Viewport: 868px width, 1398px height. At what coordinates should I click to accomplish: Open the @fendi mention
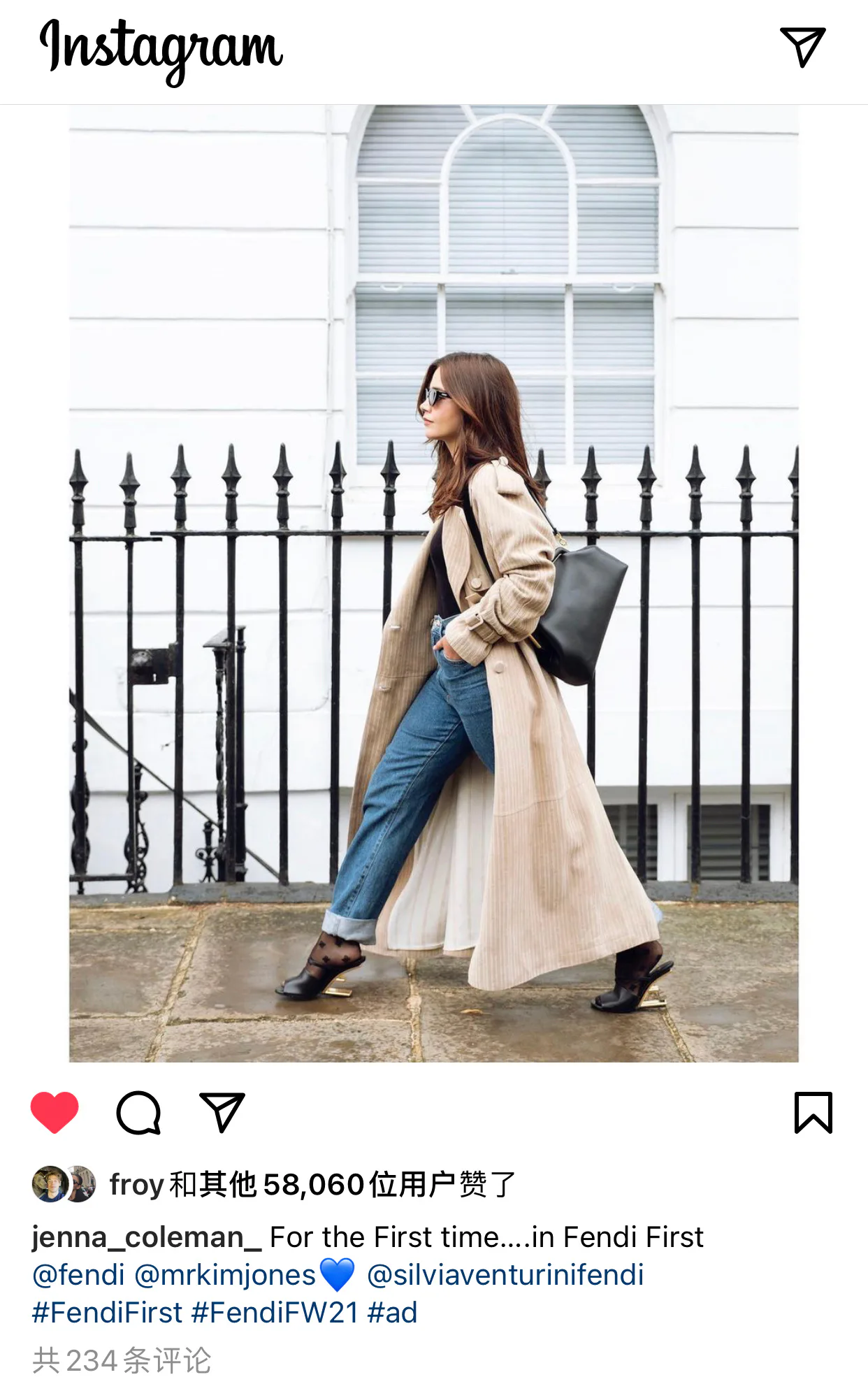[x=78, y=1275]
